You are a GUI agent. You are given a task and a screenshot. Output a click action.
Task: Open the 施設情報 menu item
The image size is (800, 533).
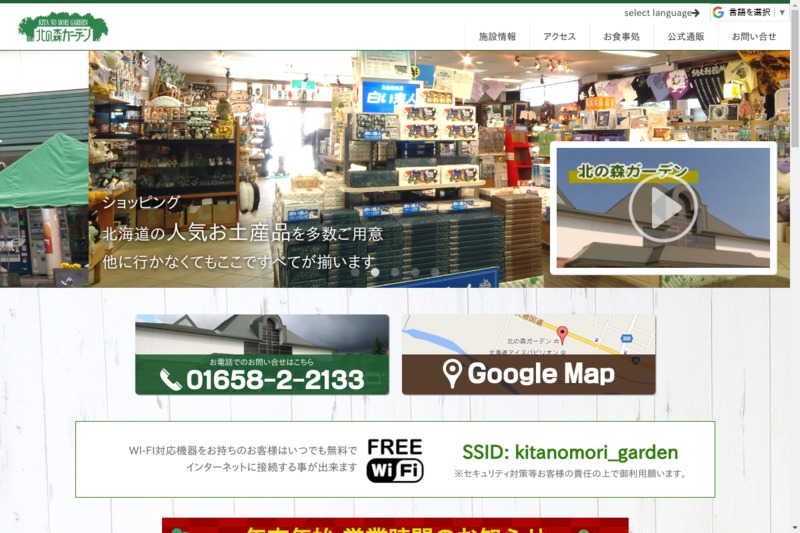(497, 37)
